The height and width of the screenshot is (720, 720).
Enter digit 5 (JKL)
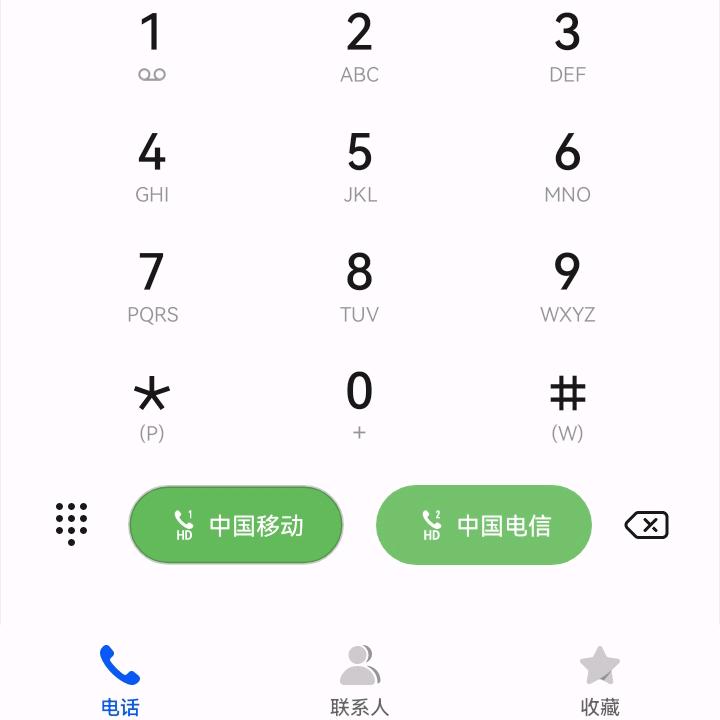tap(359, 166)
